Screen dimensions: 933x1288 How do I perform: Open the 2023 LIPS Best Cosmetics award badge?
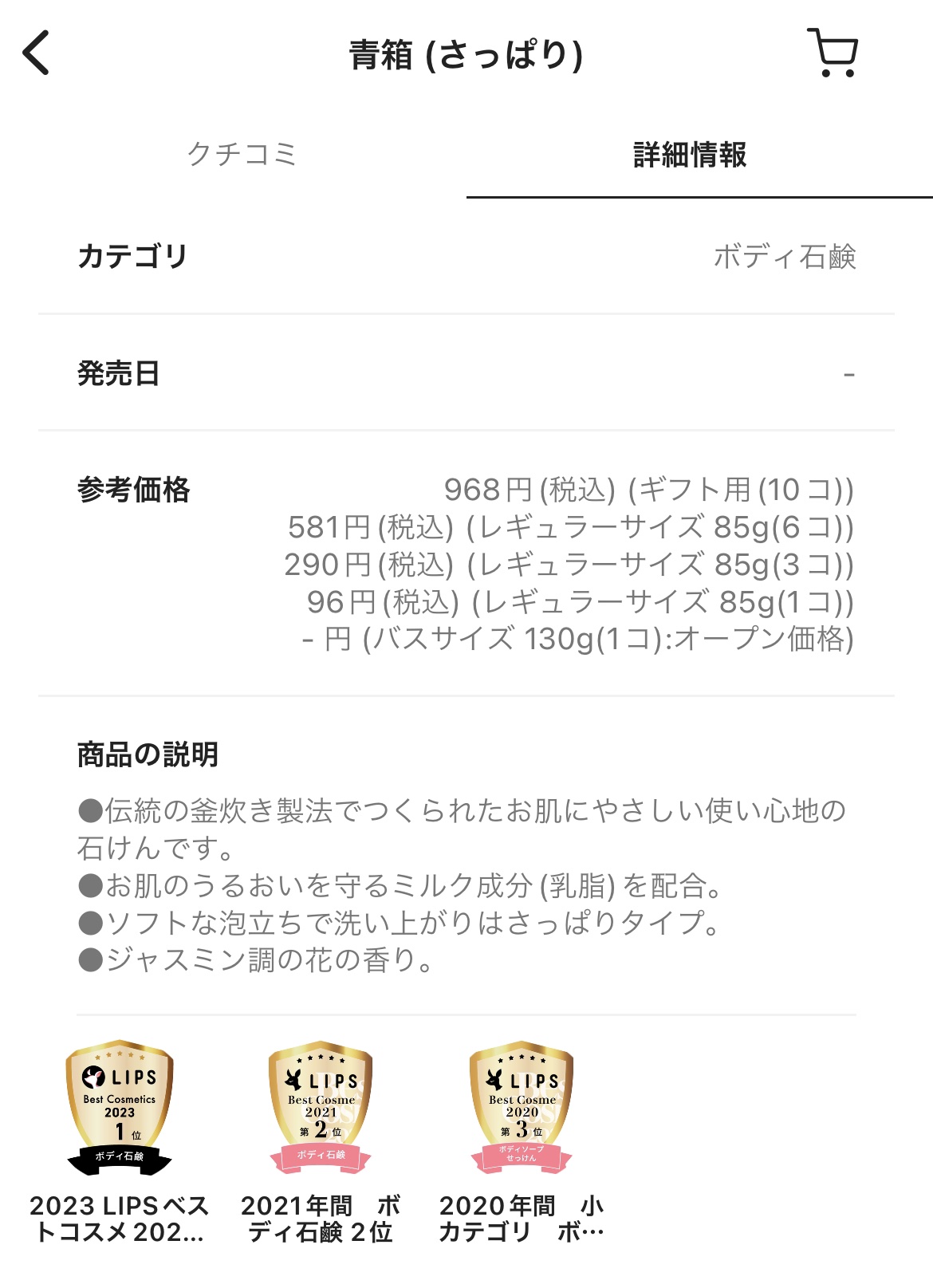click(x=120, y=1108)
